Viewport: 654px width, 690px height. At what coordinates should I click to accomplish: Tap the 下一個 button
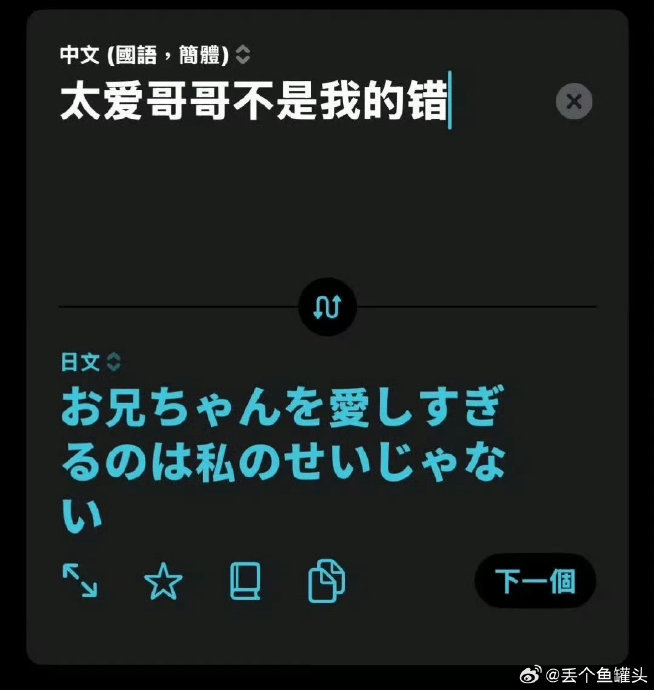click(x=535, y=581)
